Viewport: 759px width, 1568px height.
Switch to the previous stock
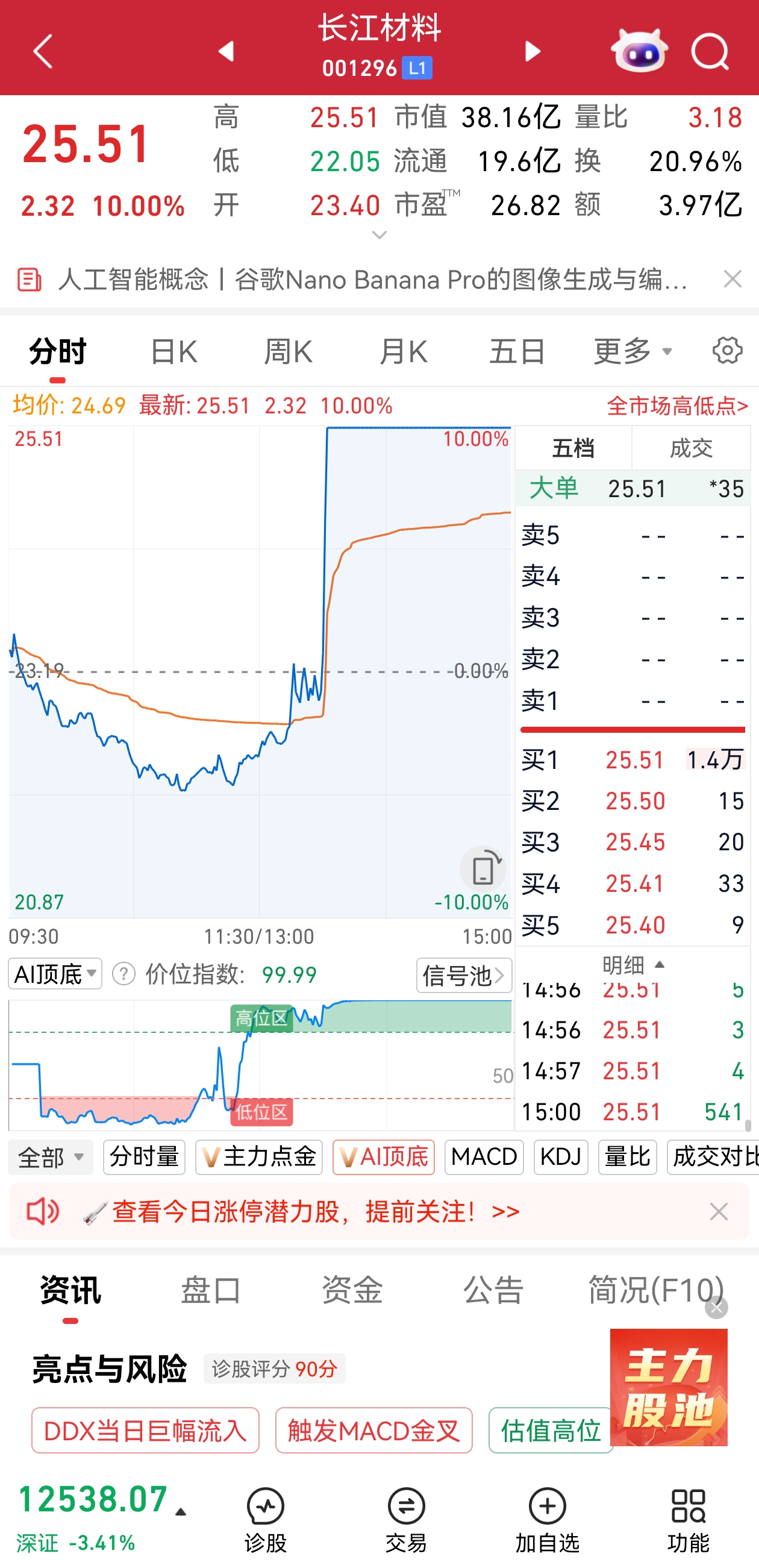(226, 52)
